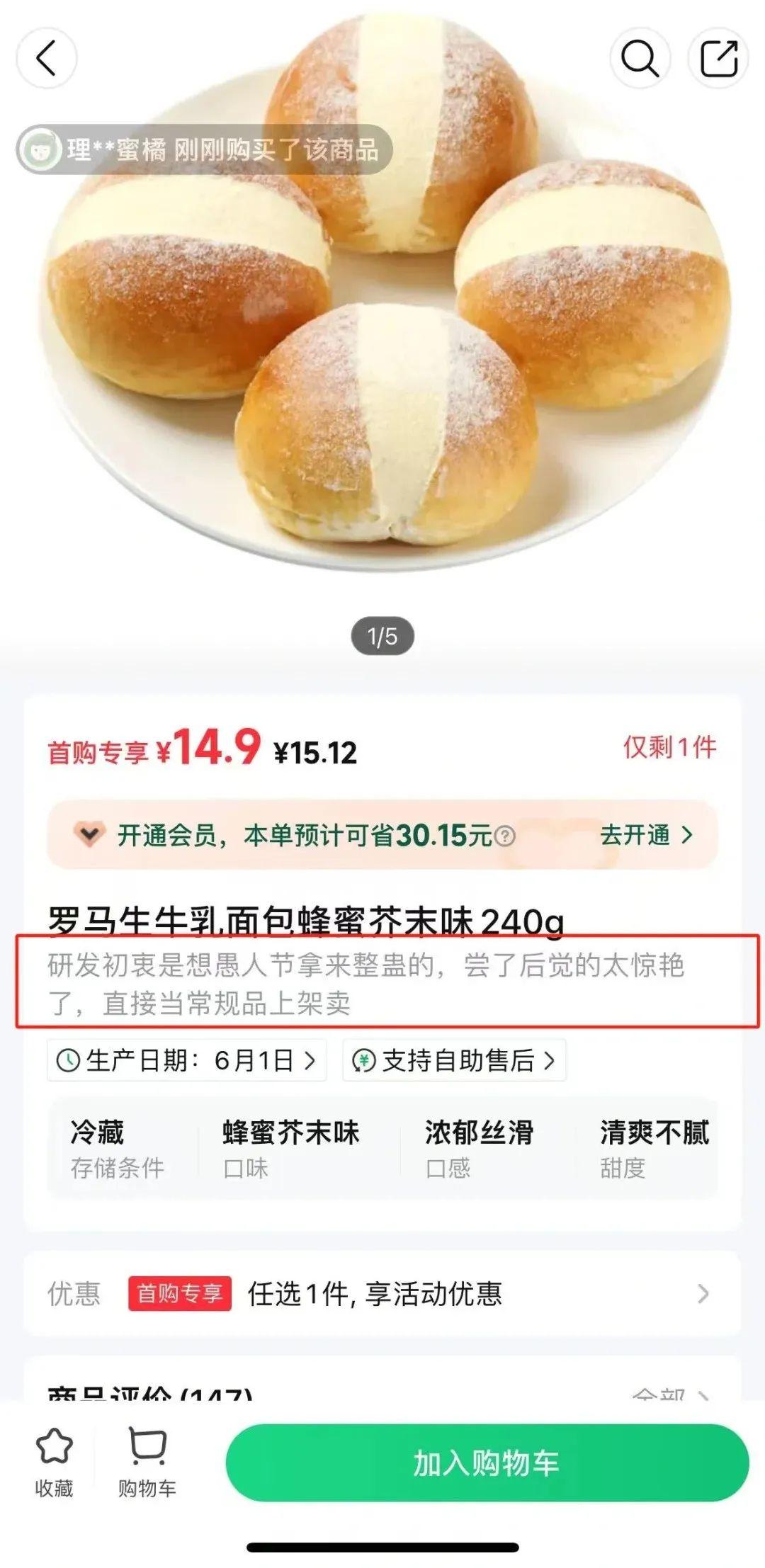Viewport: 765px width, 1568px height.
Task: Open the 1/5 product image gallery
Action: (x=382, y=637)
